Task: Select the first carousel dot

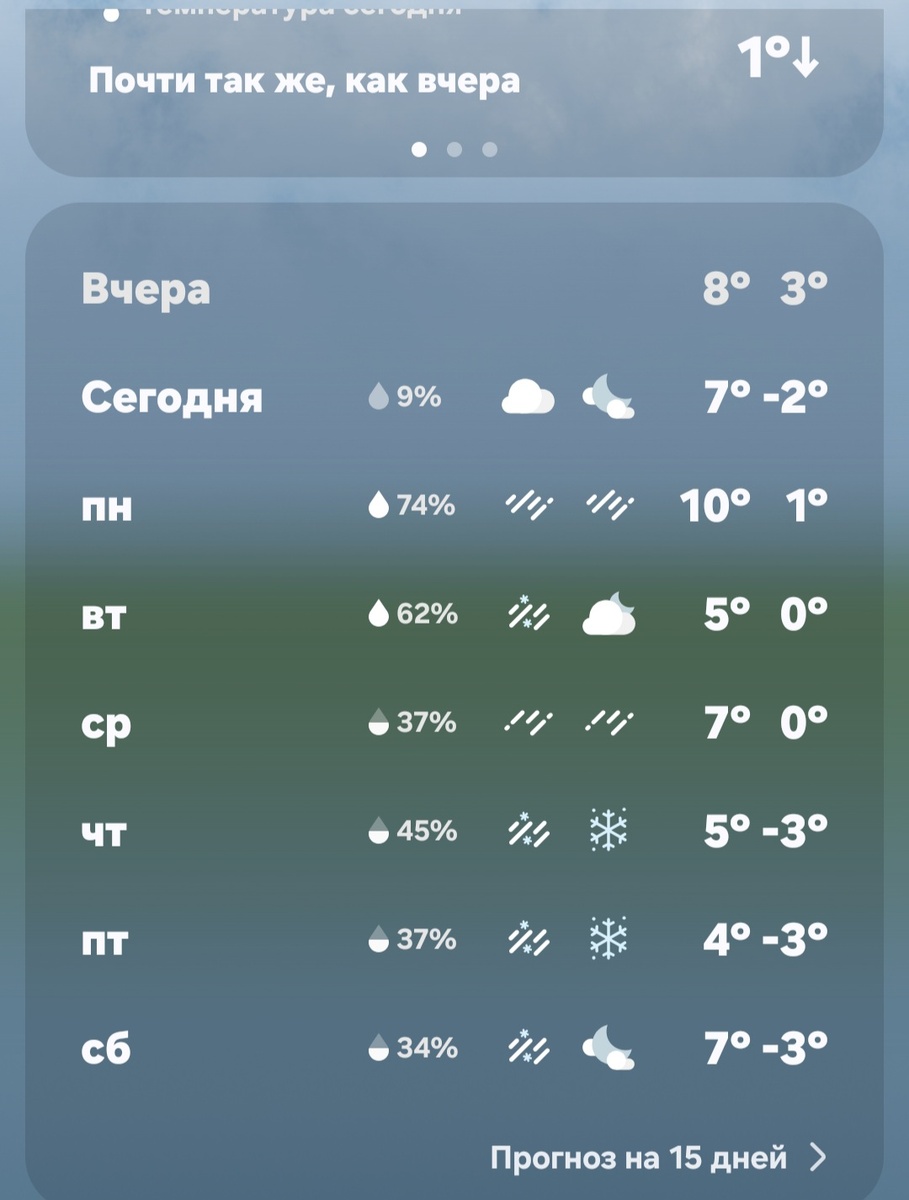Action: [421, 148]
